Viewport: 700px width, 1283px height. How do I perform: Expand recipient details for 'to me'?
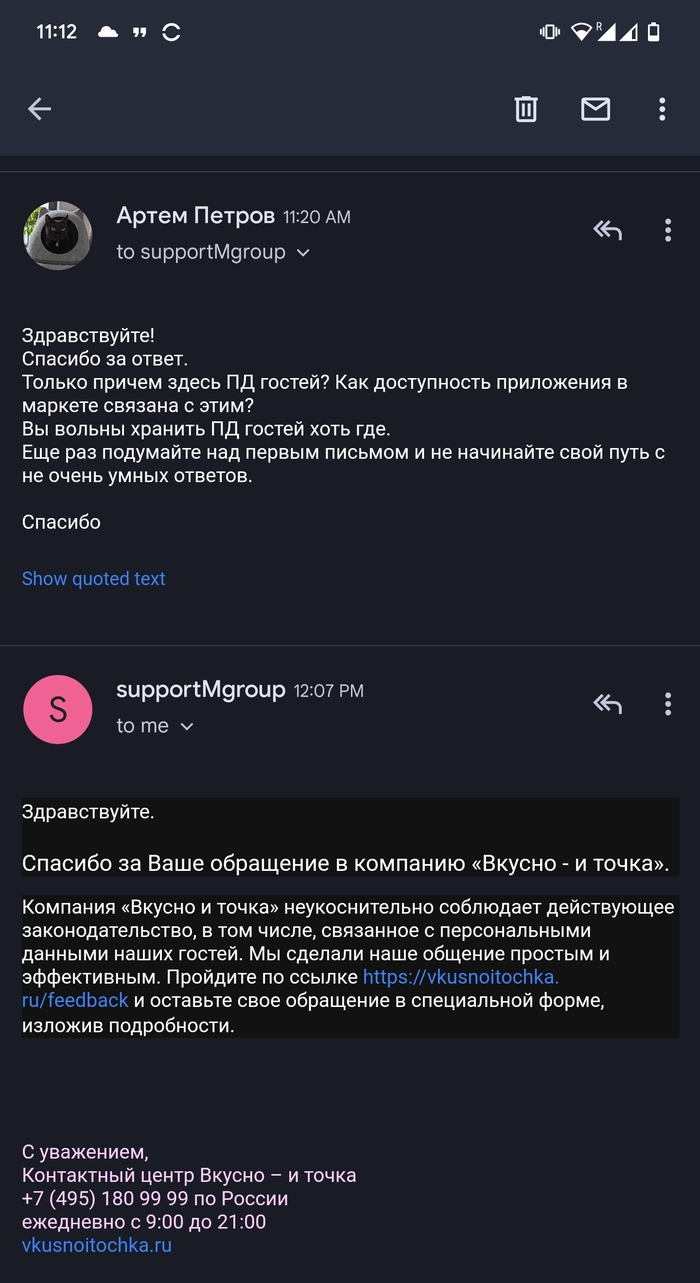186,727
